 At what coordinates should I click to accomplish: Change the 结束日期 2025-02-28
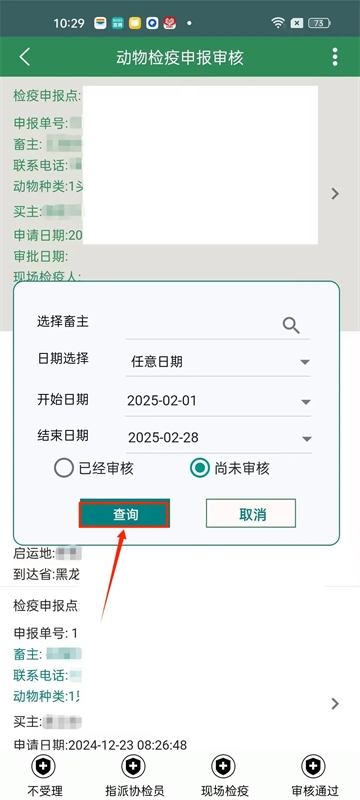click(219, 438)
